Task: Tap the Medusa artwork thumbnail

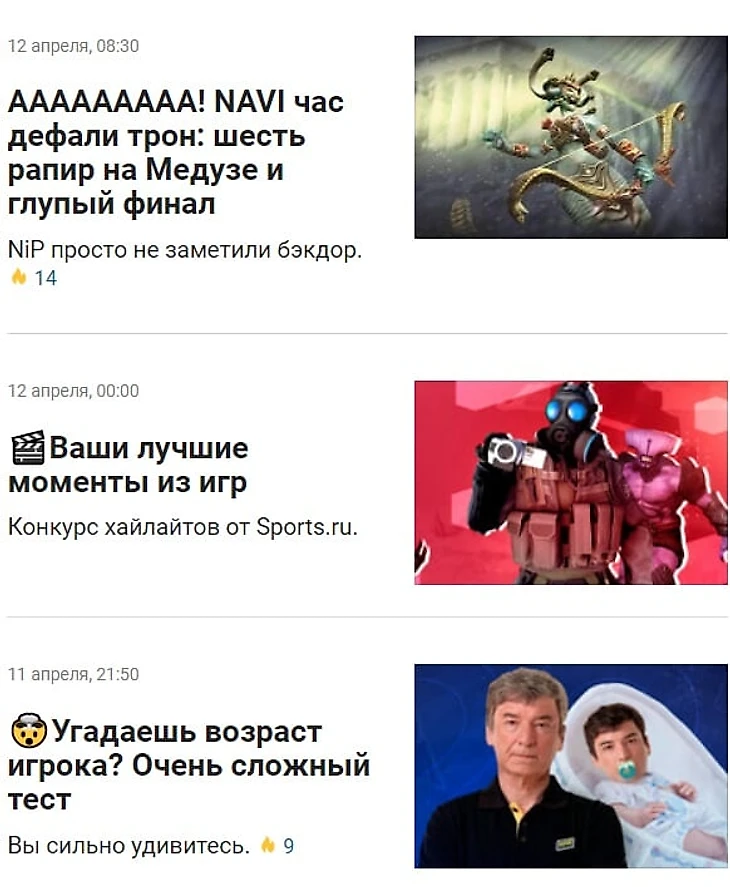Action: (x=570, y=137)
